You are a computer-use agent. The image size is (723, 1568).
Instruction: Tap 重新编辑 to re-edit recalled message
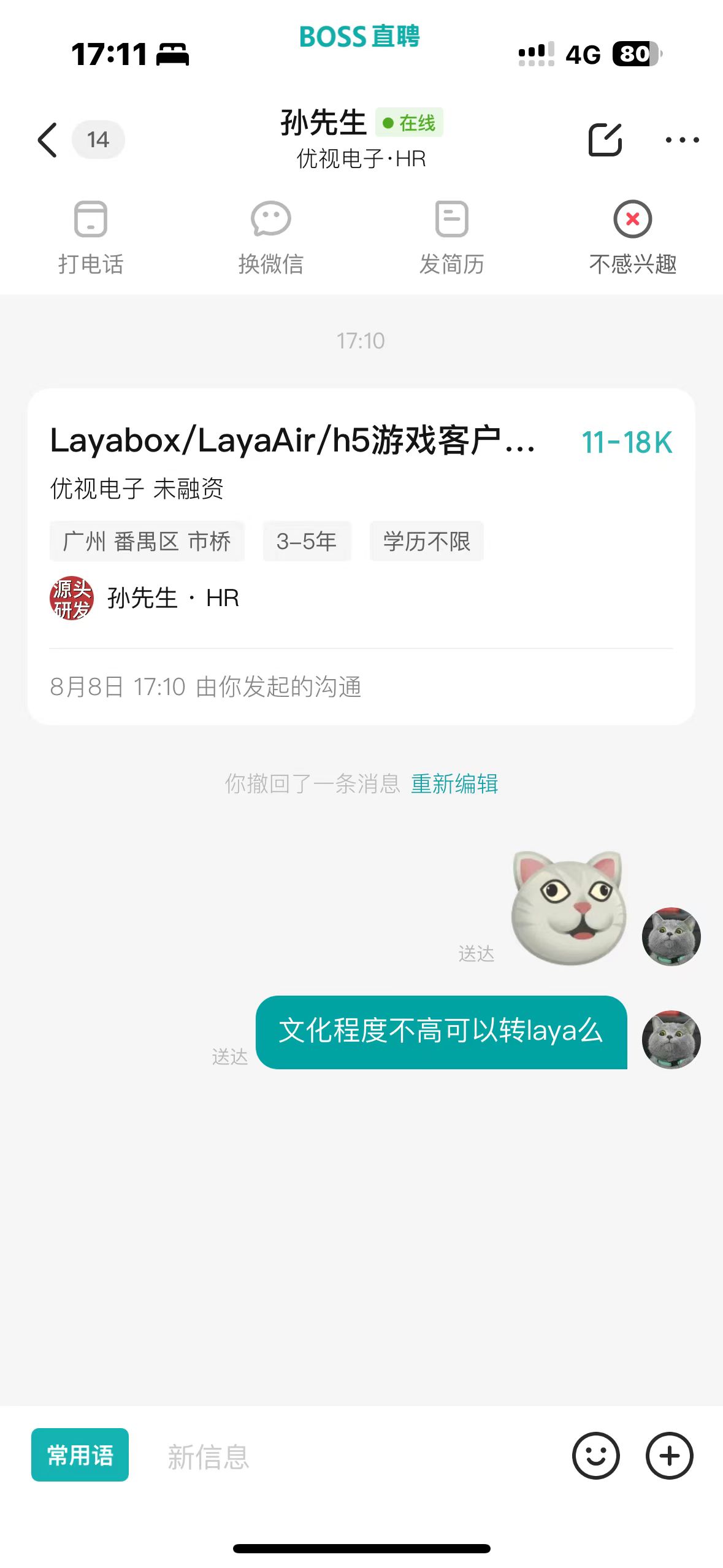click(x=454, y=783)
